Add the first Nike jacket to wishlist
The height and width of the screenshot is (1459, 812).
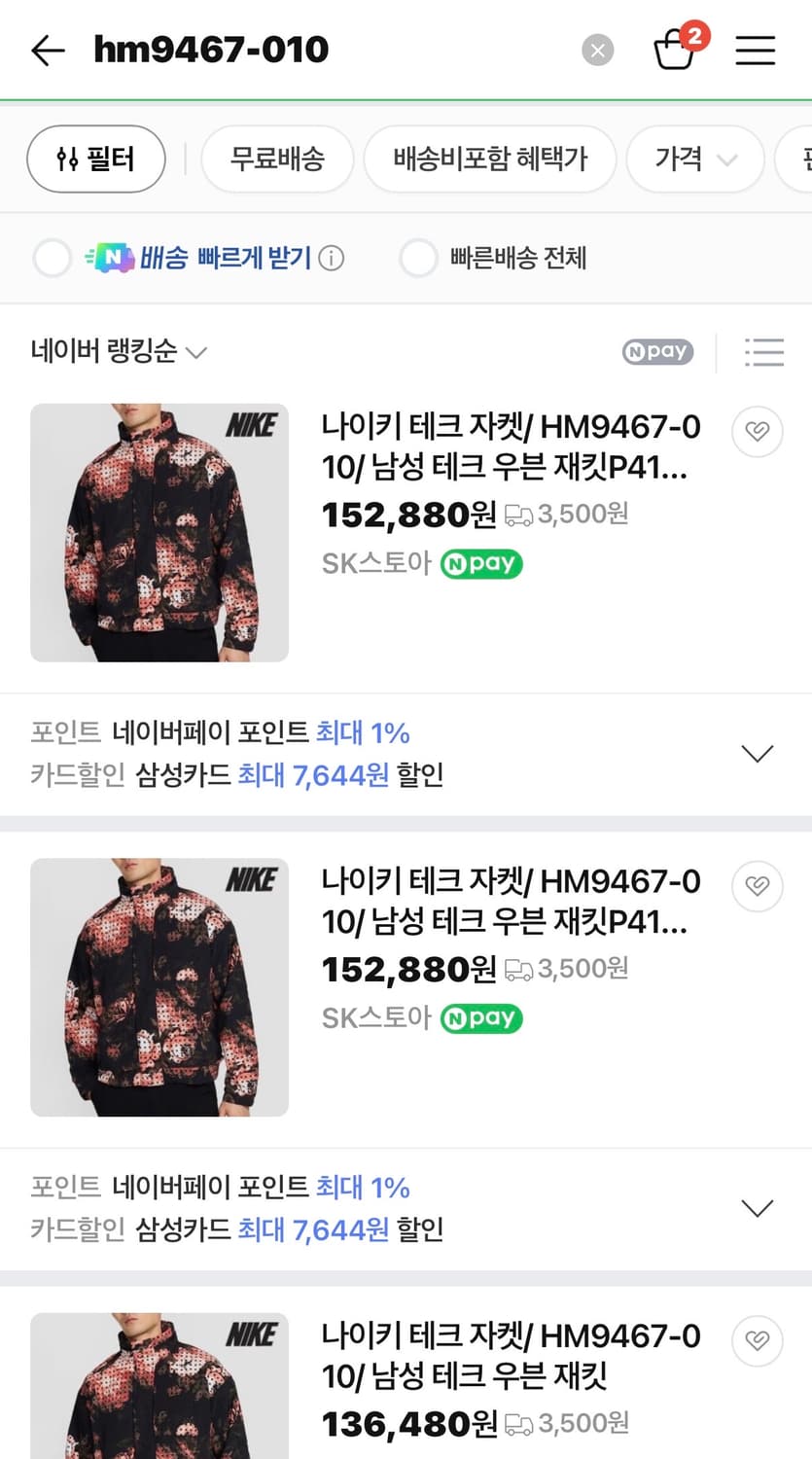click(757, 431)
